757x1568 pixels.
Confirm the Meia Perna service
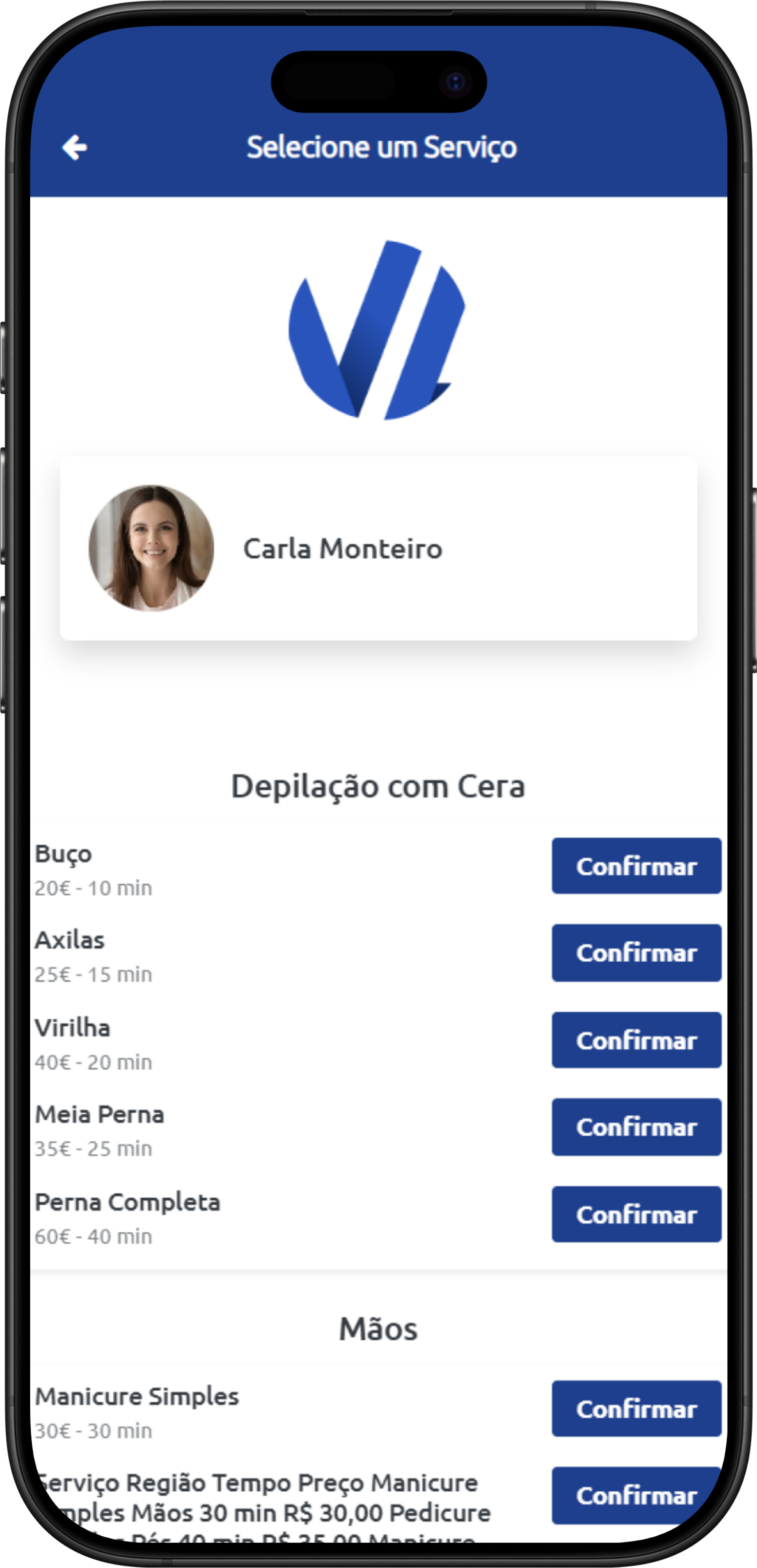636,1127
